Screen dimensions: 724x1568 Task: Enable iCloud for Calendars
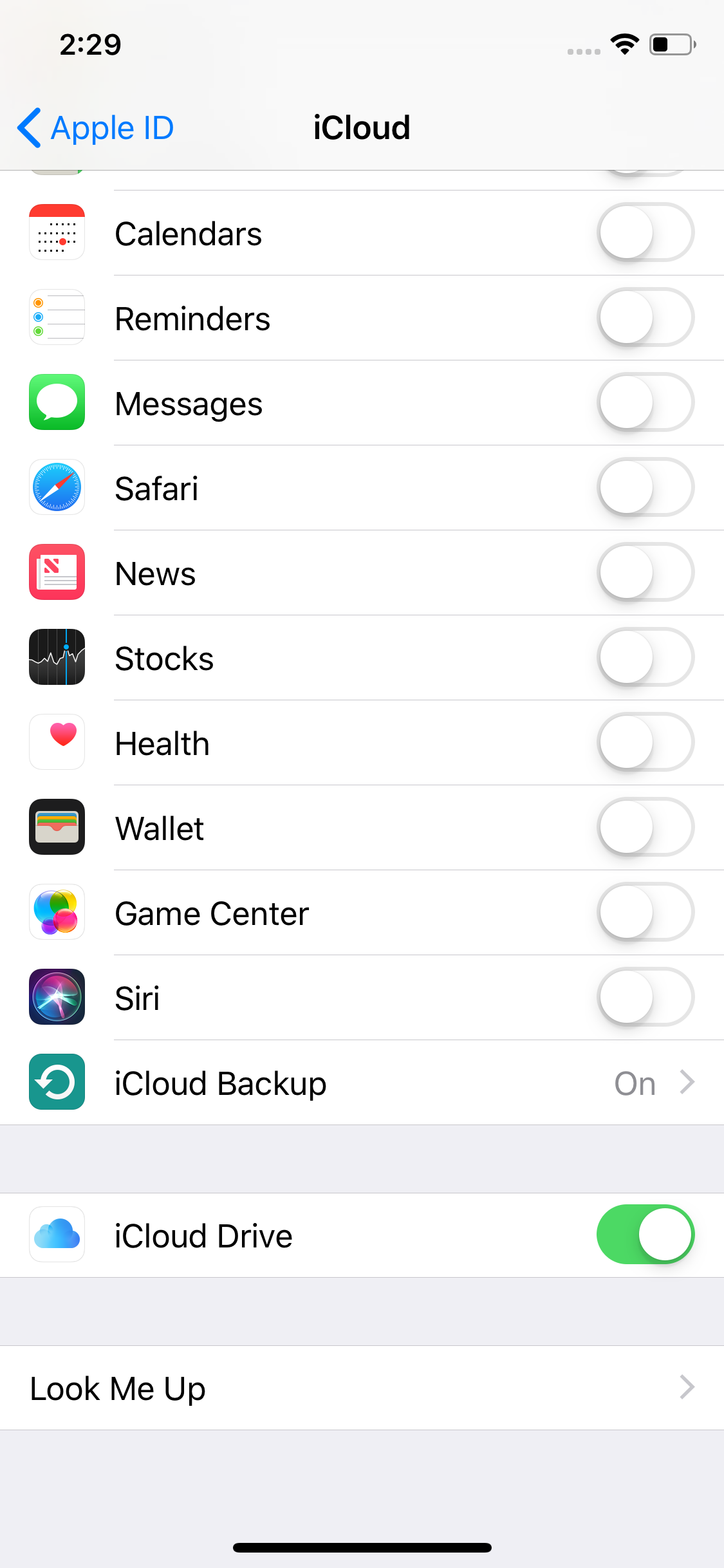[645, 232]
